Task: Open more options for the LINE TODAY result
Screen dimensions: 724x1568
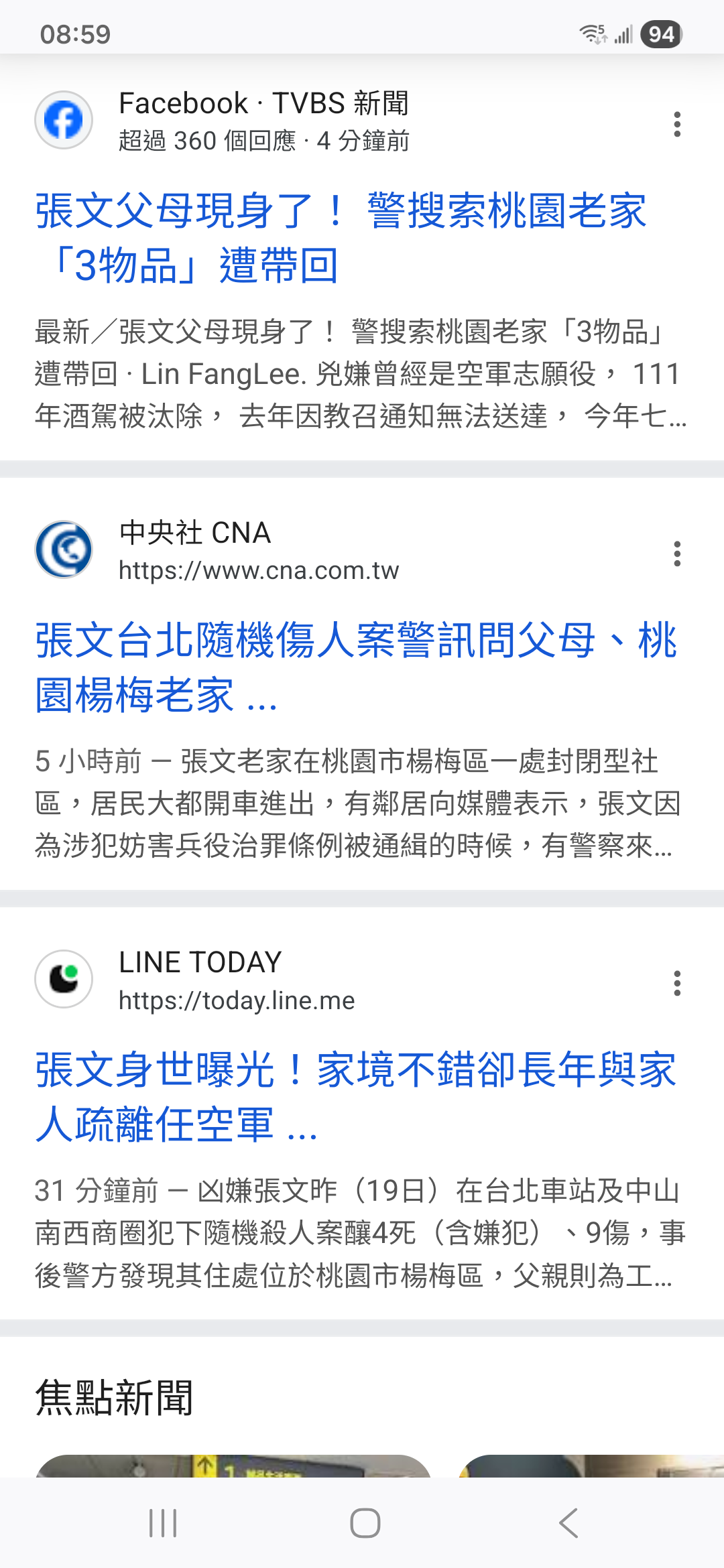Action: 677,983
